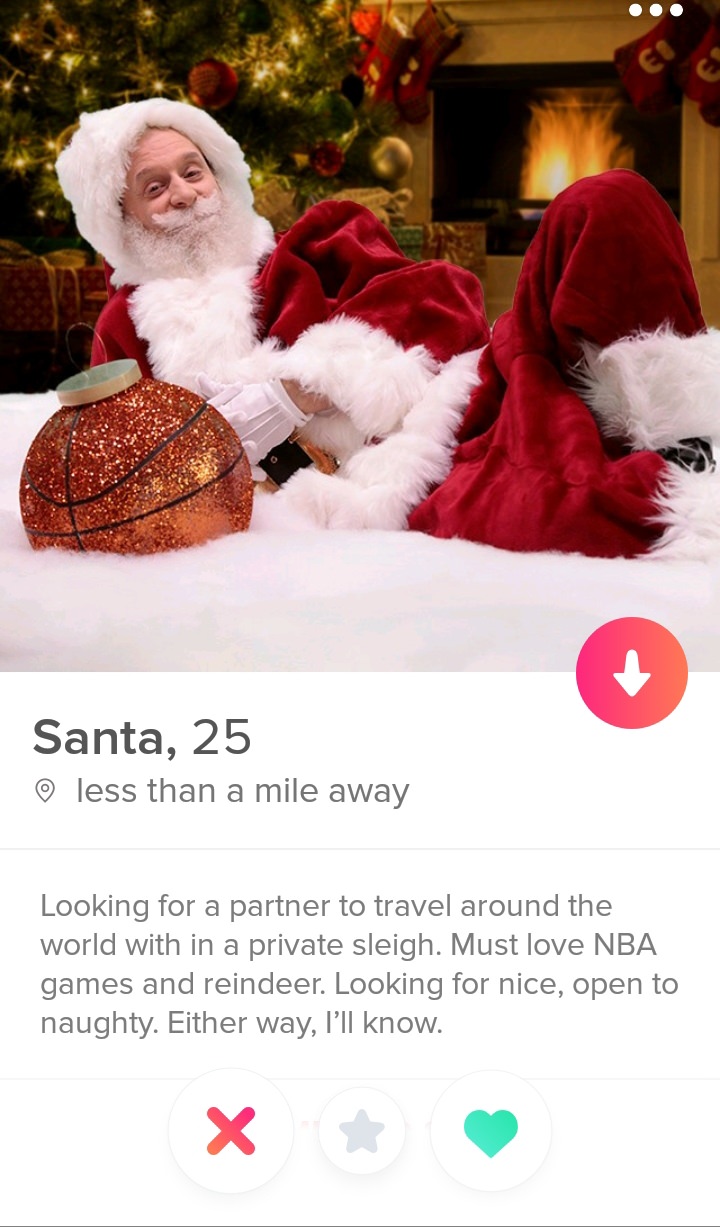
Task: Collapse profile with the down arrow button
Action: click(x=632, y=673)
